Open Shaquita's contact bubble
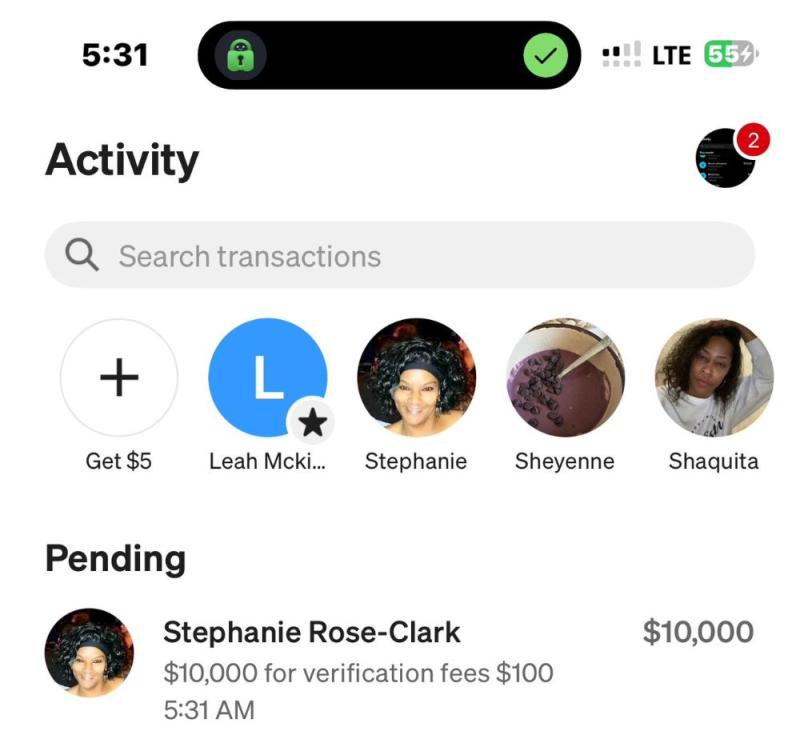Viewport: 800px width, 731px height. pos(713,378)
